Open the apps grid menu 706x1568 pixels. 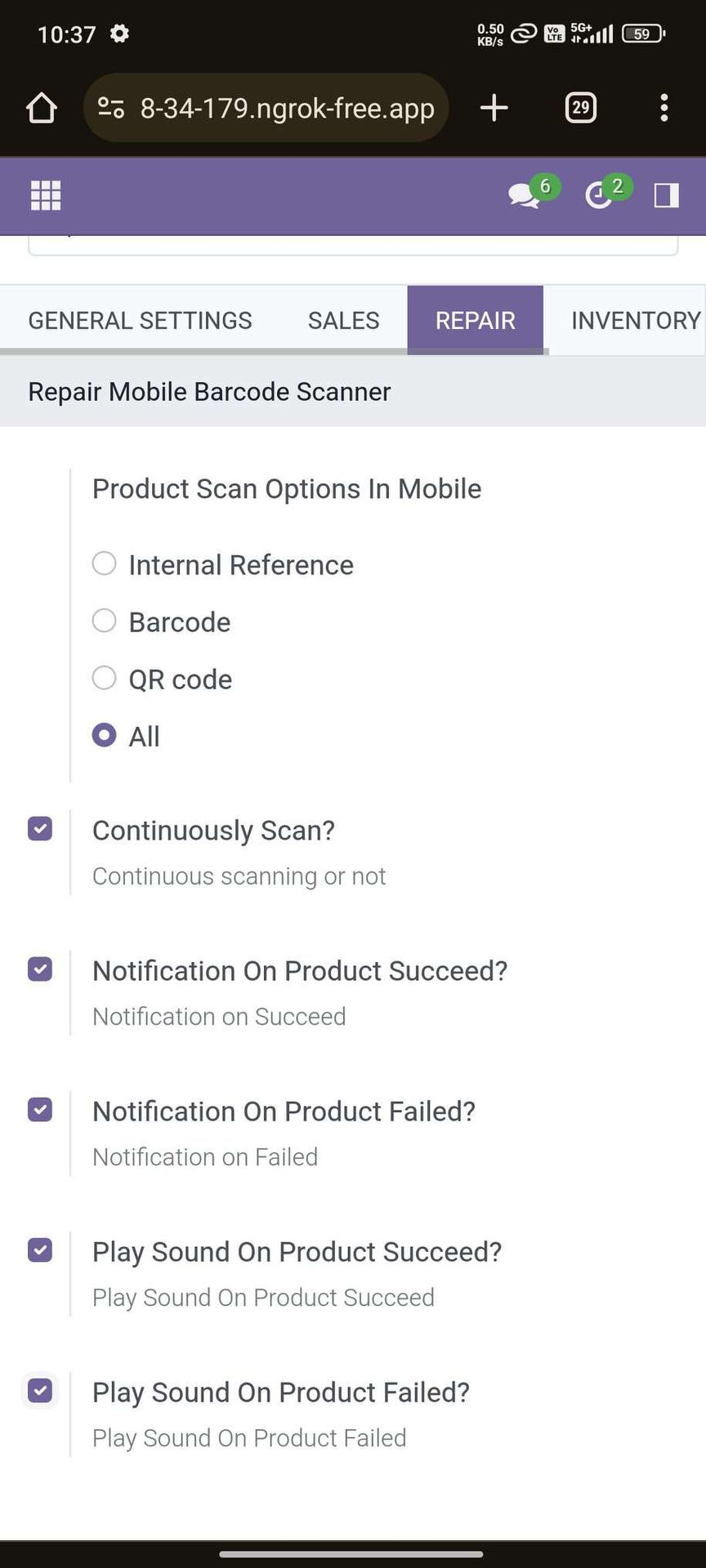coord(46,195)
